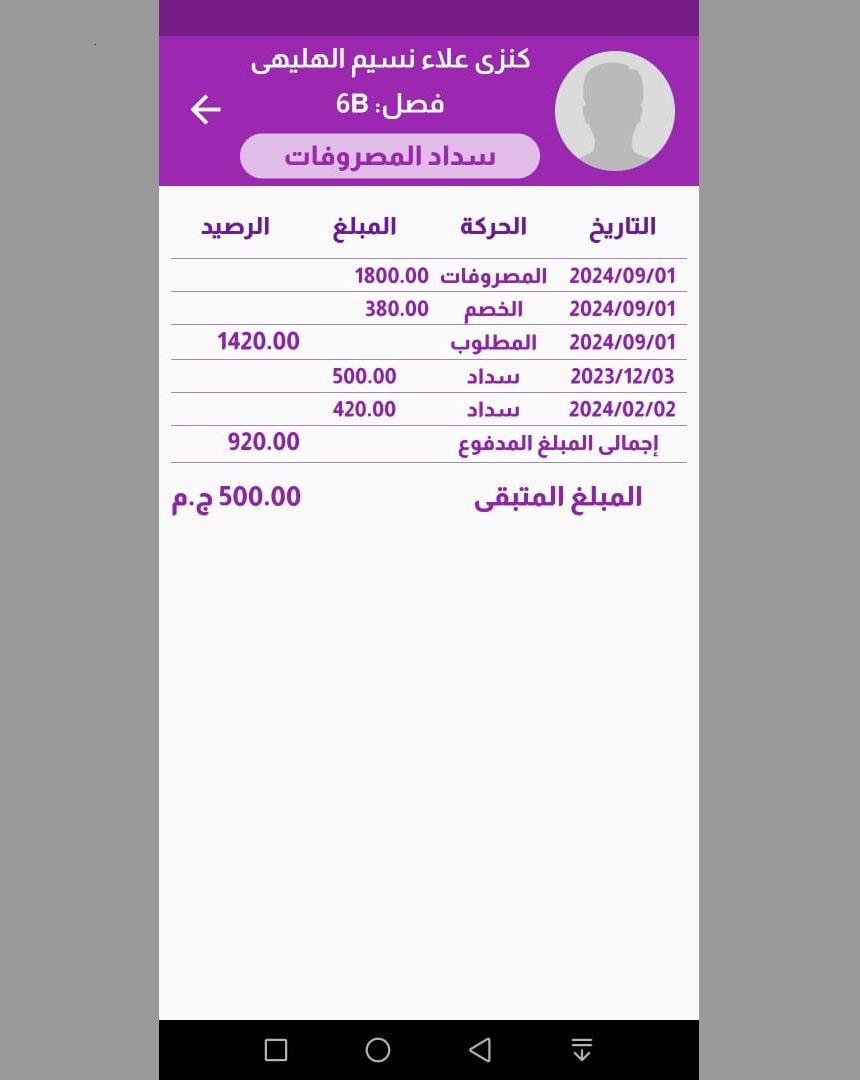The image size is (860, 1080).
Task: Go back using the white arrow
Action: point(205,109)
